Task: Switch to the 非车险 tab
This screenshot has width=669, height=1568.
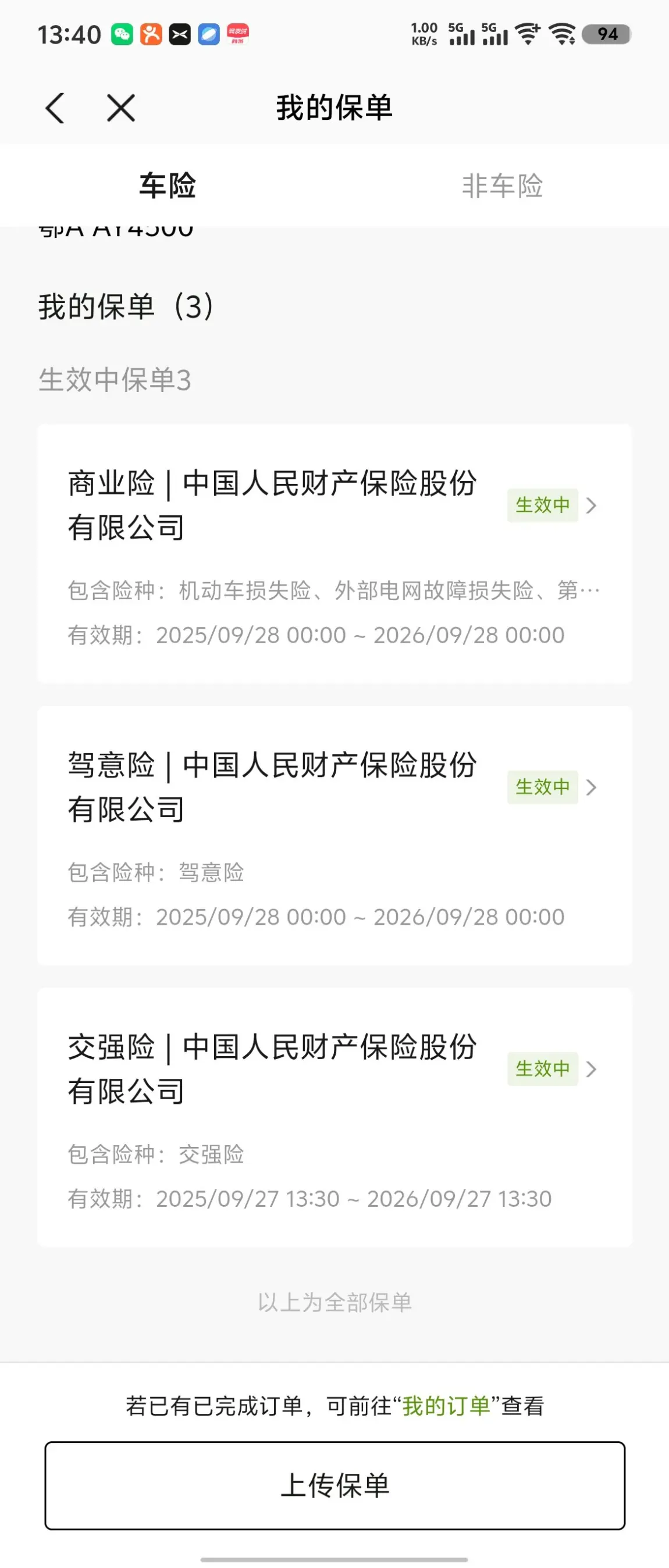Action: click(501, 186)
